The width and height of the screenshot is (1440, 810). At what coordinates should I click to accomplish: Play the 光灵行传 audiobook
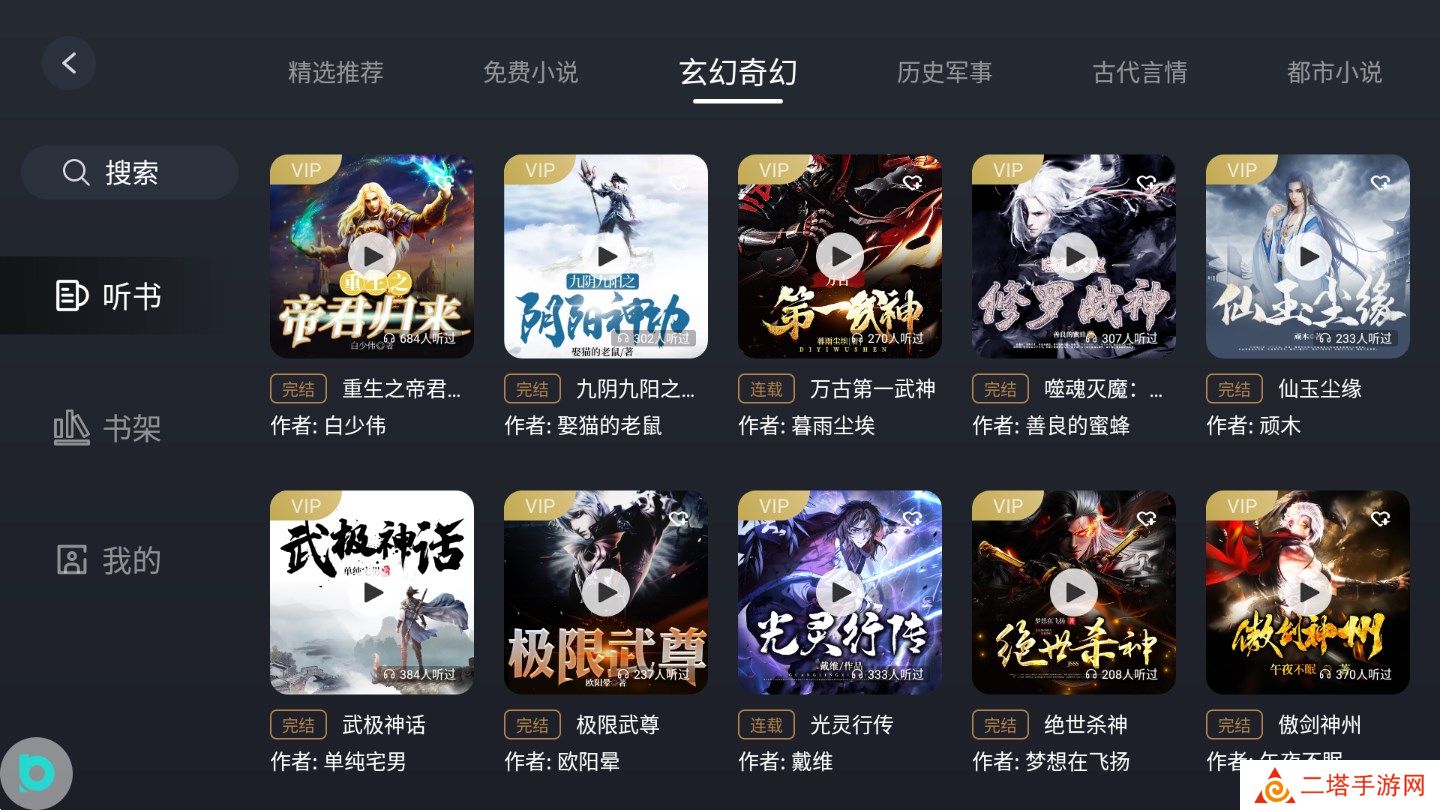pyautogui.click(x=840, y=592)
